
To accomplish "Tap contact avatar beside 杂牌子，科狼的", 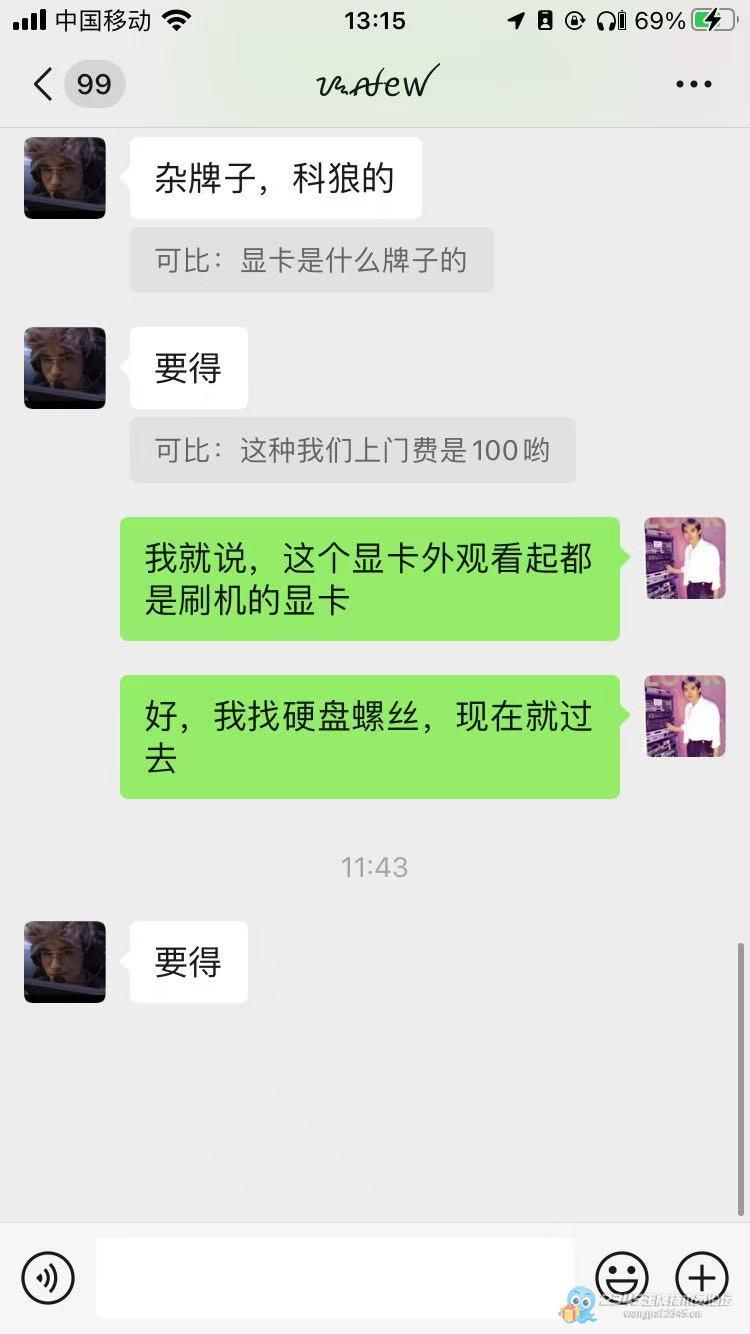I will 65,178.
